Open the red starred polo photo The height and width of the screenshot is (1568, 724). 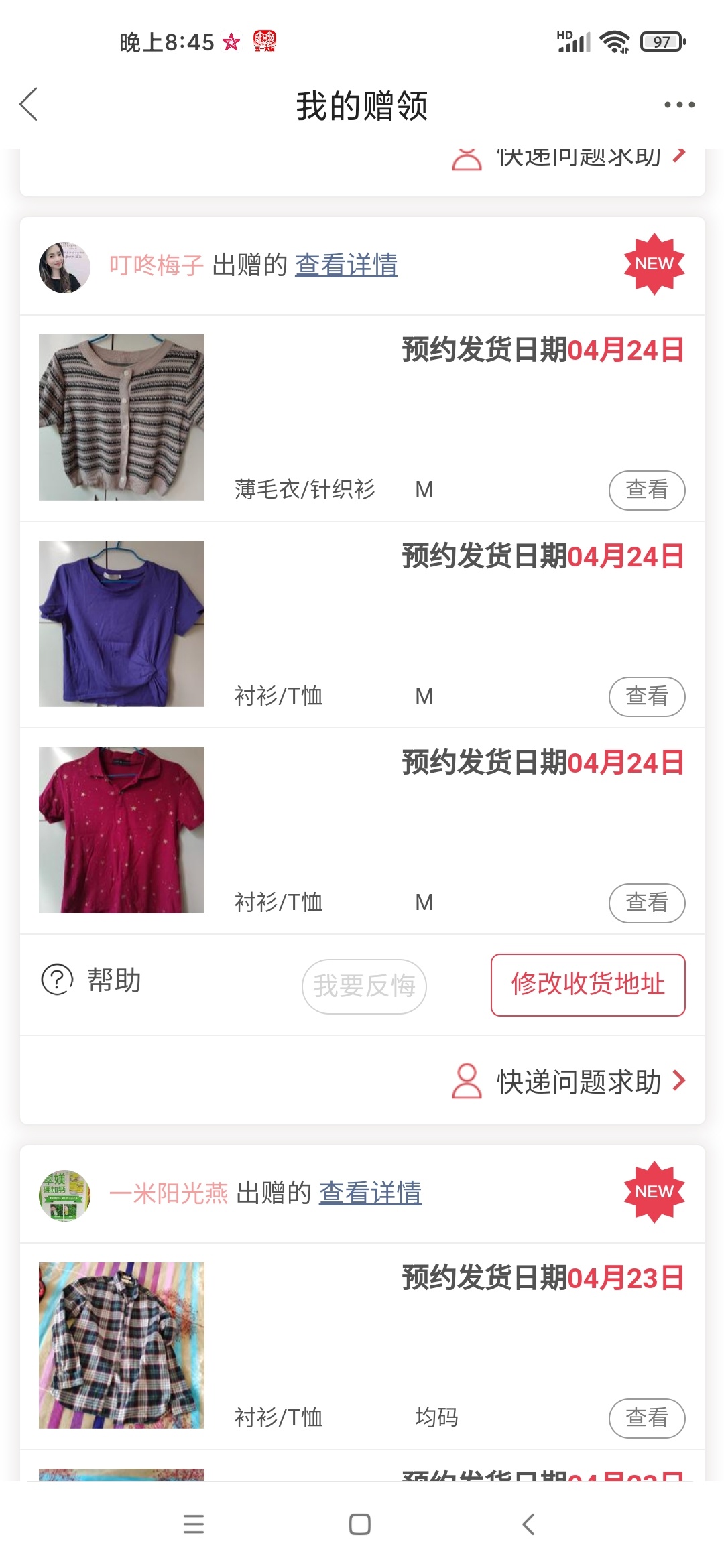point(121,830)
